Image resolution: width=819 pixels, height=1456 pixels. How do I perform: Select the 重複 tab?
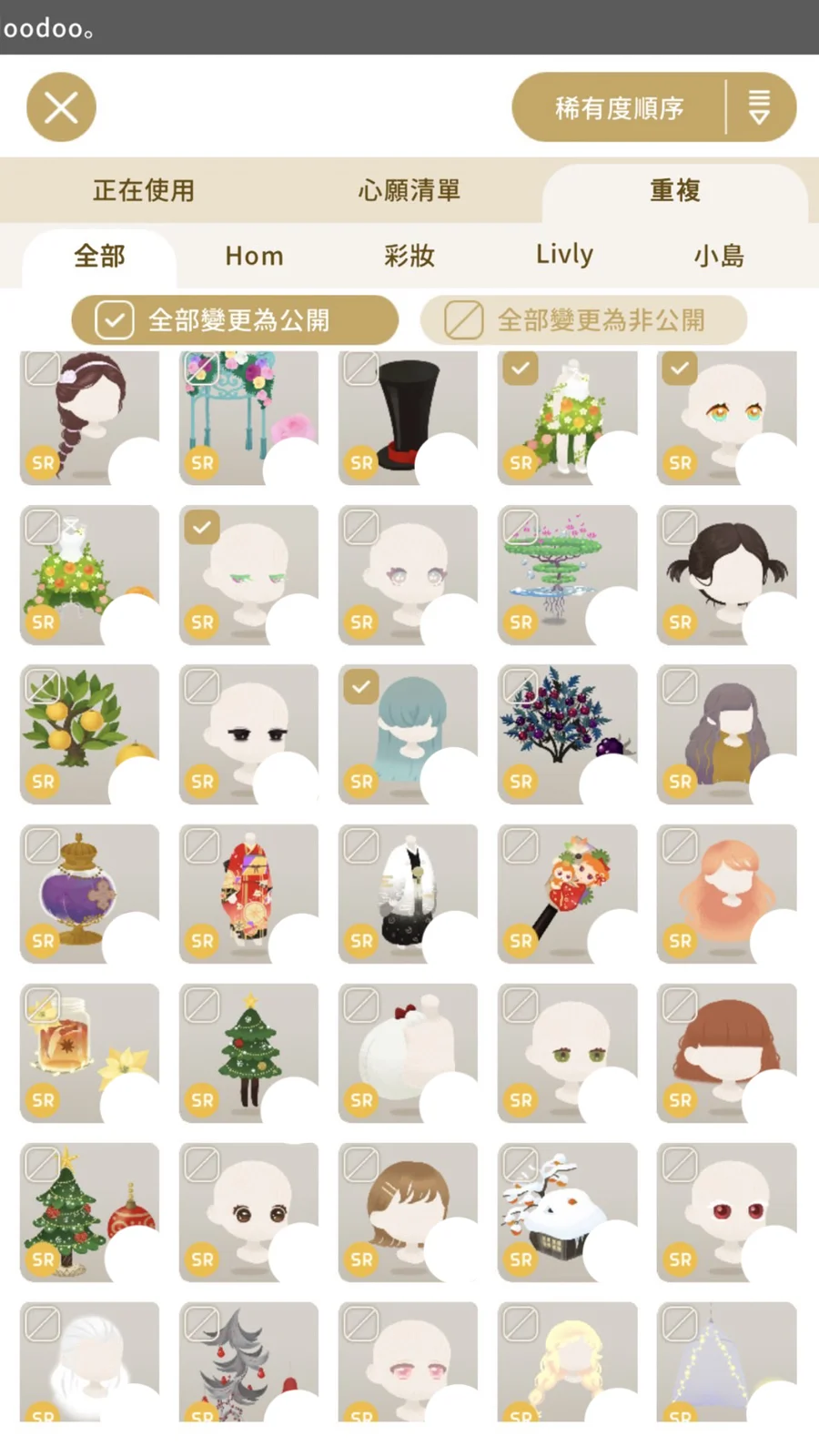tap(674, 190)
